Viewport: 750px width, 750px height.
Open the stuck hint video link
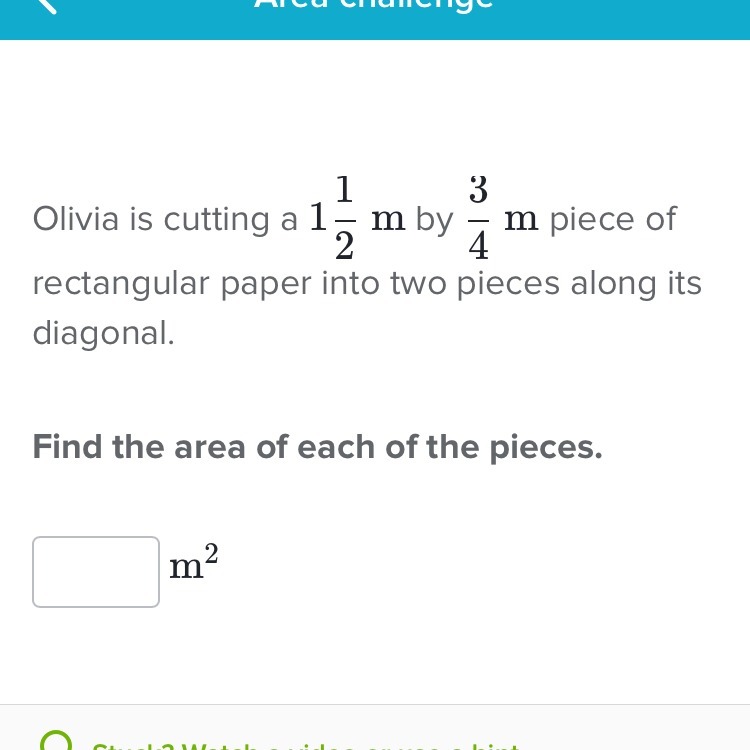[300, 744]
